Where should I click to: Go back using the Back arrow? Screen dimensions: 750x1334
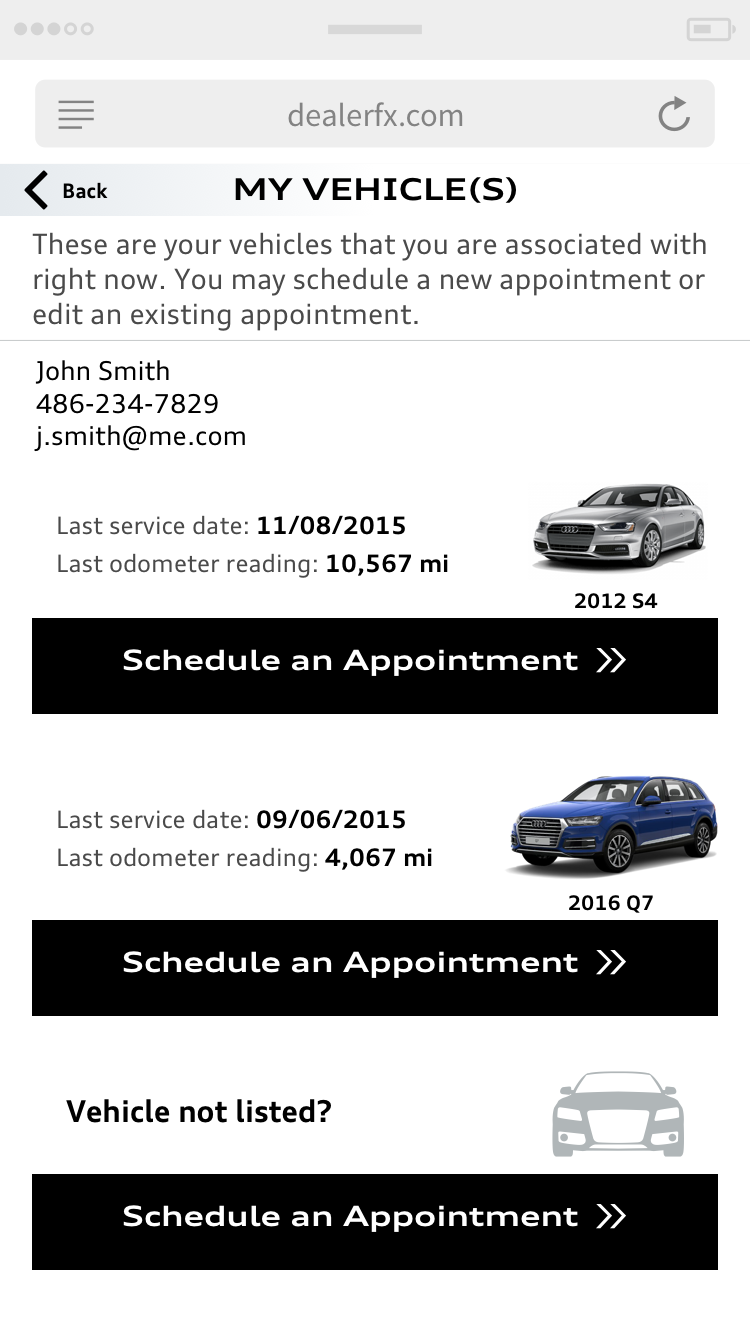[65, 190]
